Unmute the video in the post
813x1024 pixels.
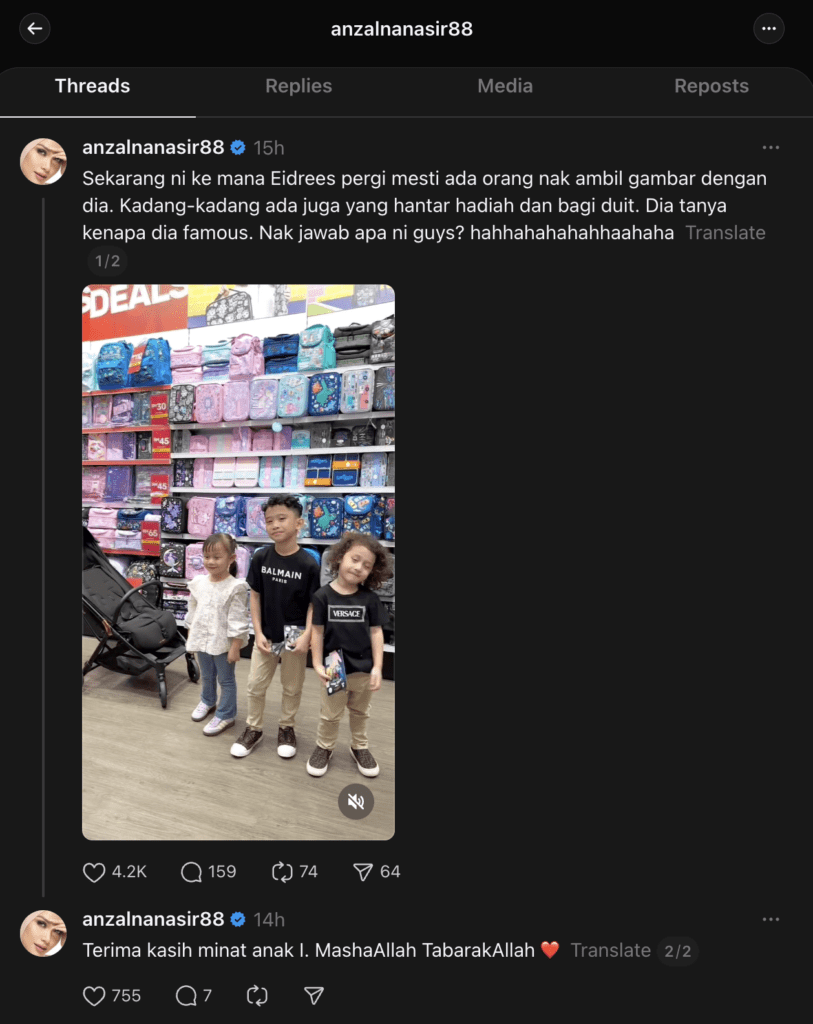355,801
